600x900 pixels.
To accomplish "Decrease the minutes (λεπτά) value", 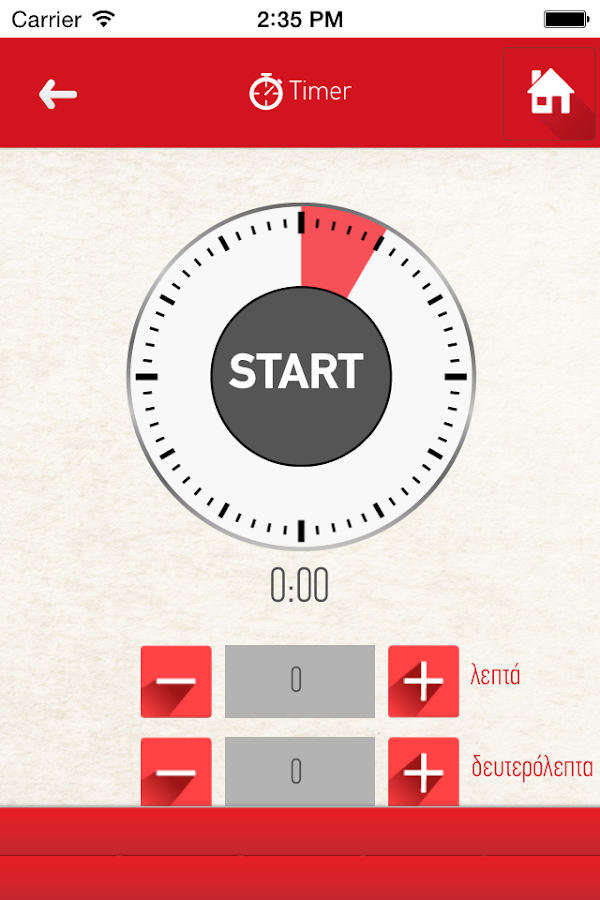I will click(176, 681).
